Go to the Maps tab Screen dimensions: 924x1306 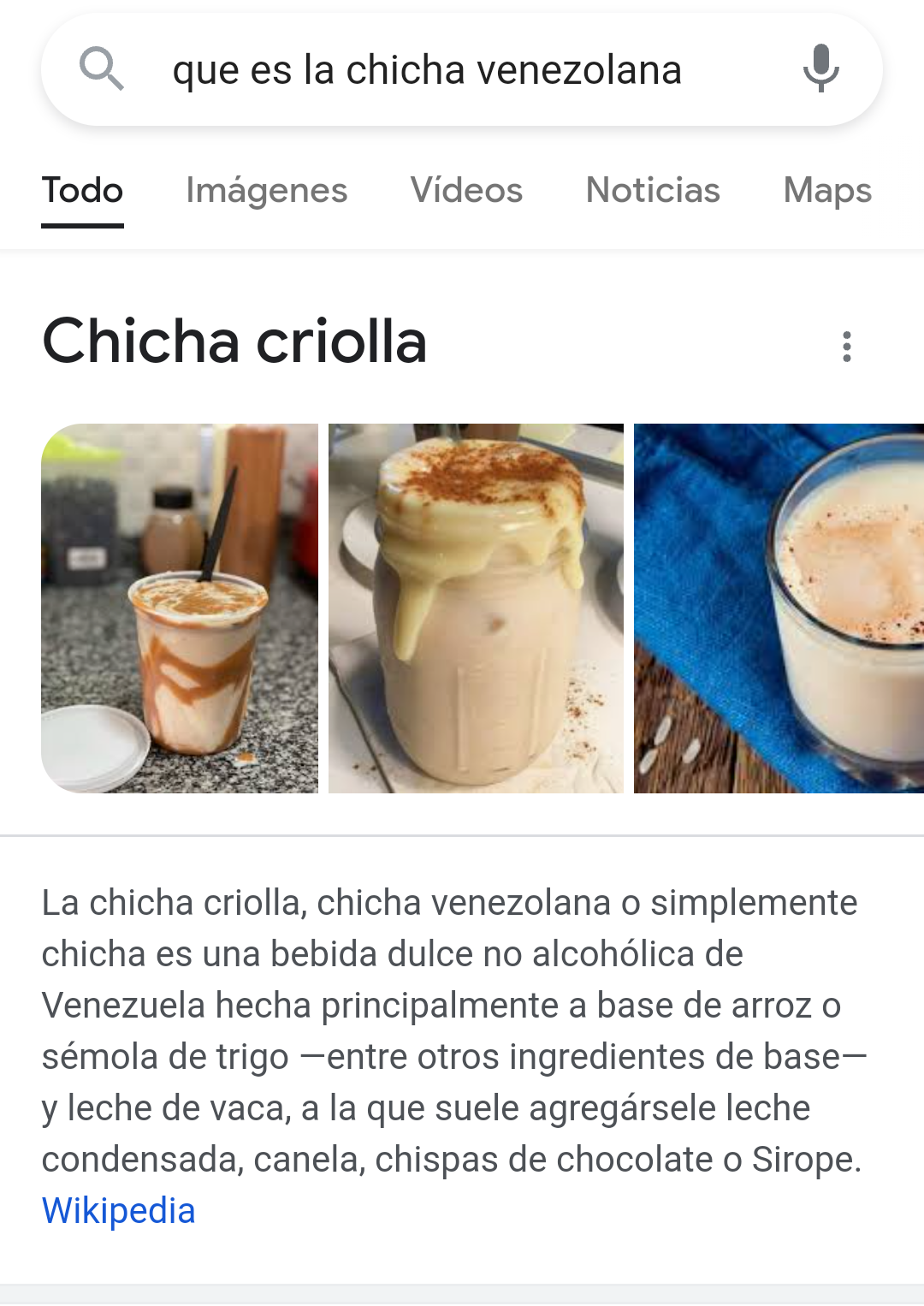[x=827, y=190]
